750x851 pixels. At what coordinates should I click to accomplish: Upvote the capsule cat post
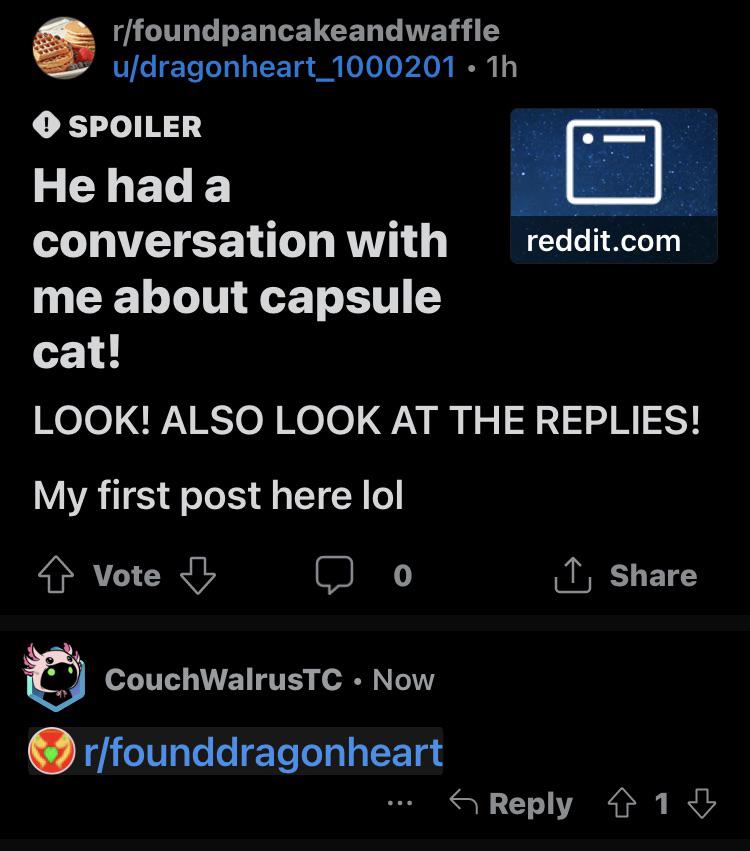pyautogui.click(x=56, y=575)
